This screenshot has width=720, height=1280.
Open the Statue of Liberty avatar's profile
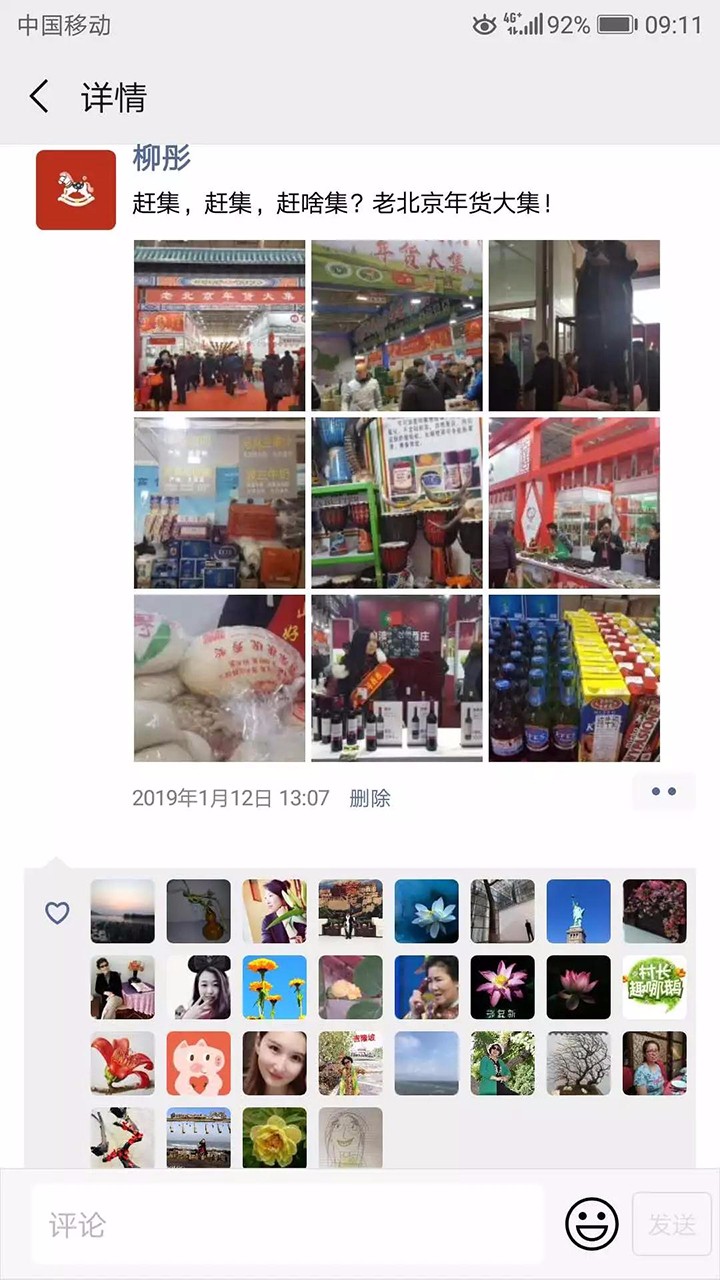579,911
